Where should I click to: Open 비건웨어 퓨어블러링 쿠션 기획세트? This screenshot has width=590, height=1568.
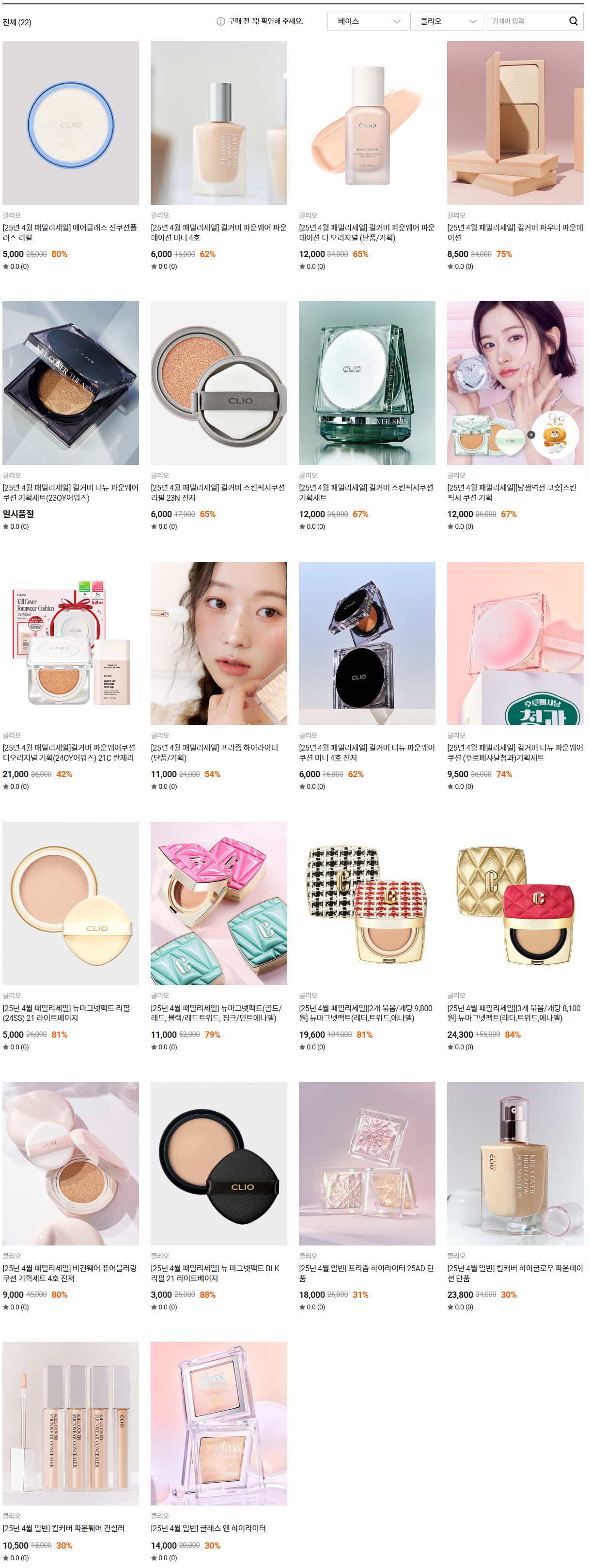(70, 1273)
